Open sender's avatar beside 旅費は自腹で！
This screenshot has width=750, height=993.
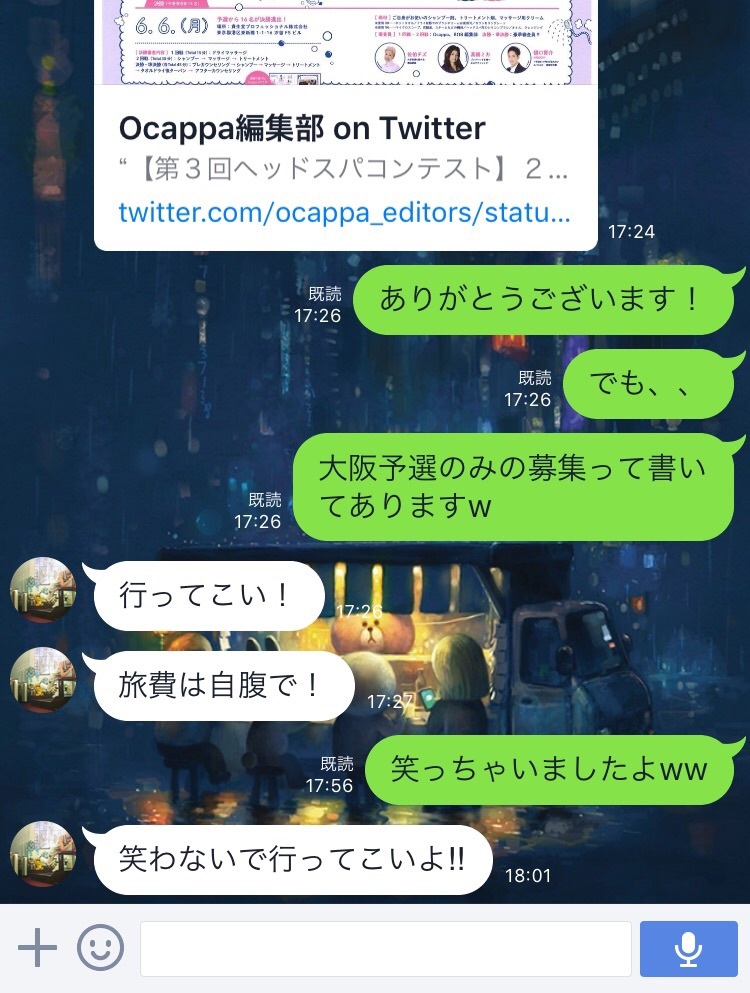[43, 680]
